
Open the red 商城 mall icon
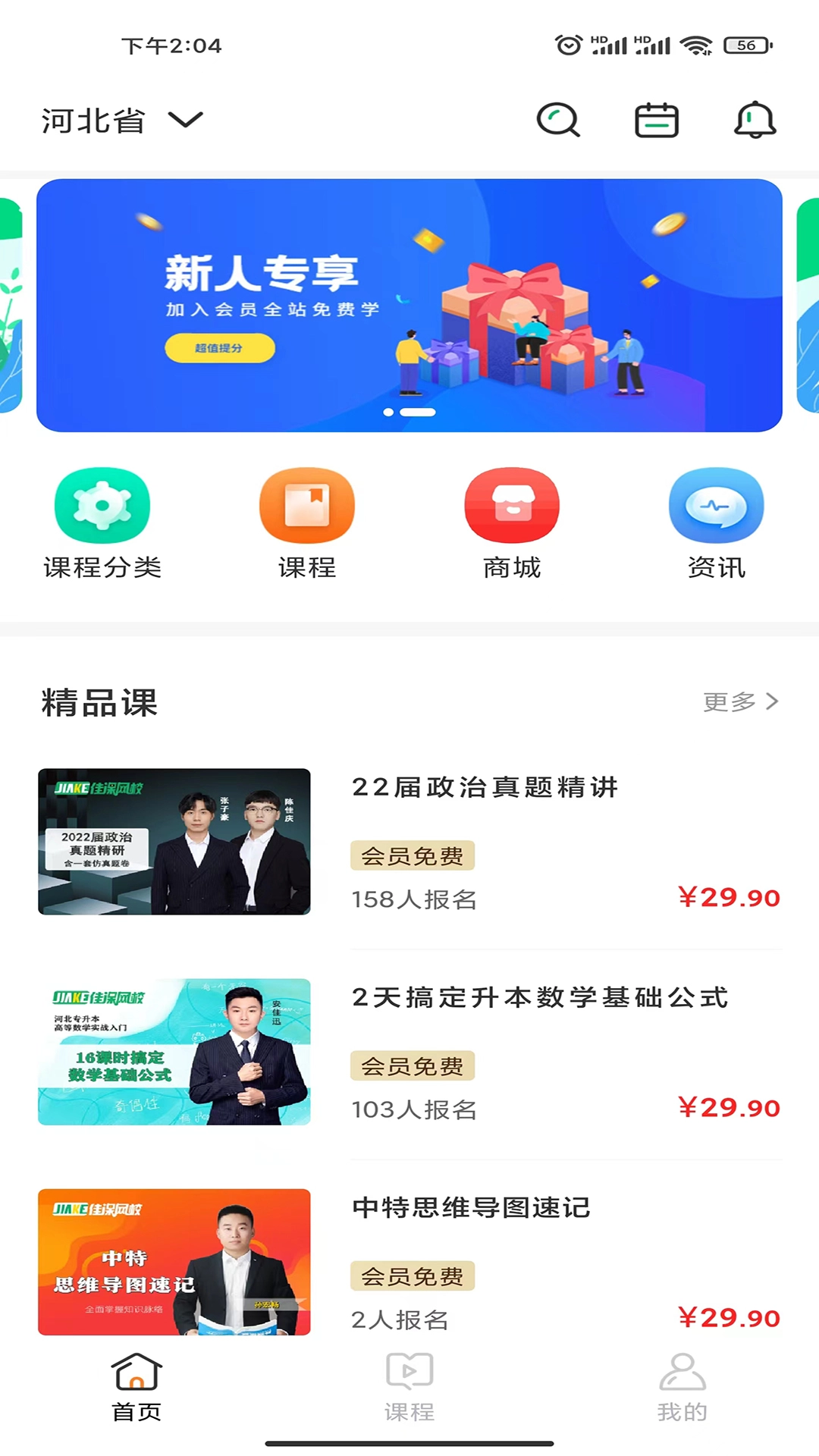(x=512, y=505)
